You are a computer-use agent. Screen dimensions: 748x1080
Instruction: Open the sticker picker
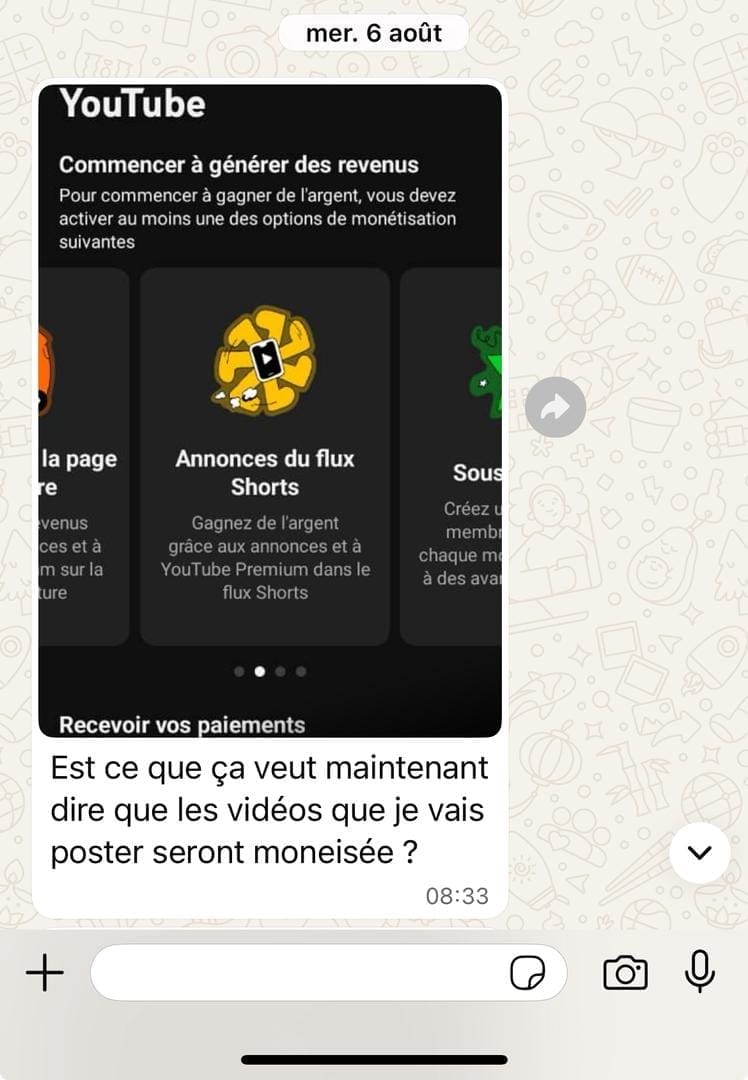[x=527, y=972]
